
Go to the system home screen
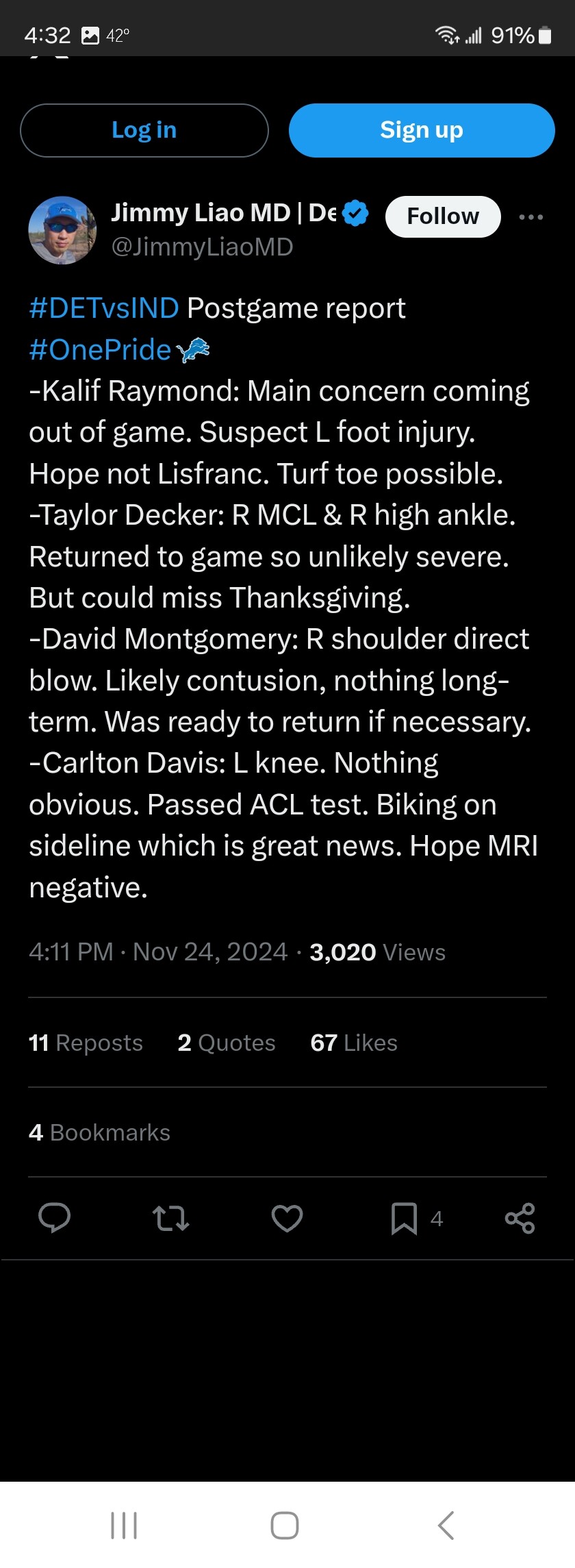point(285,1525)
